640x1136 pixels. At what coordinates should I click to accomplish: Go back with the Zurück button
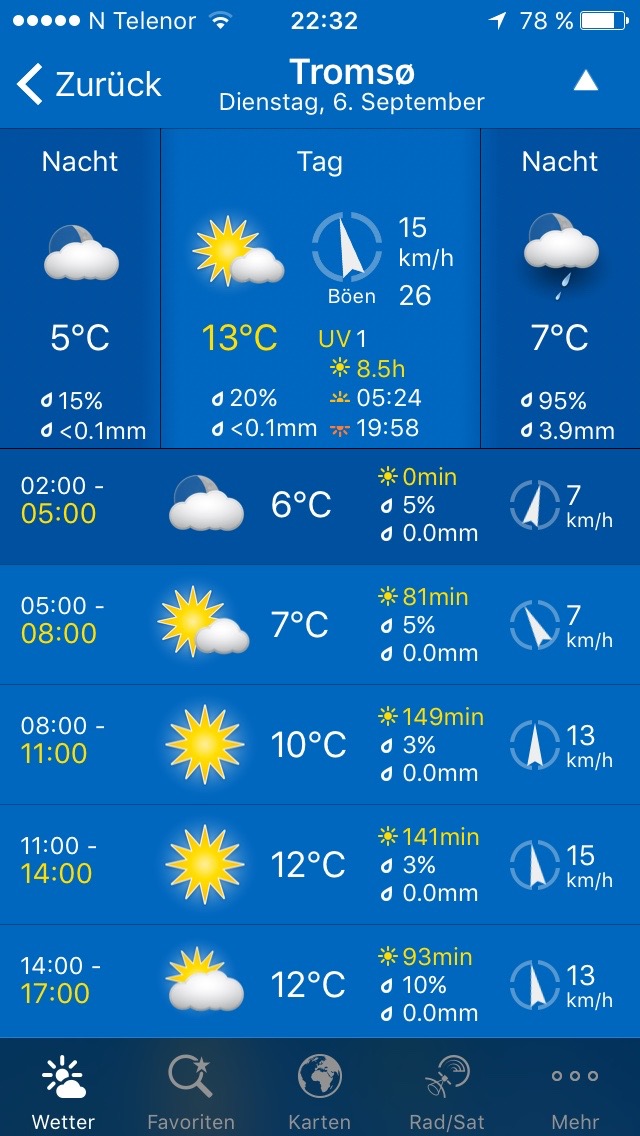point(88,84)
